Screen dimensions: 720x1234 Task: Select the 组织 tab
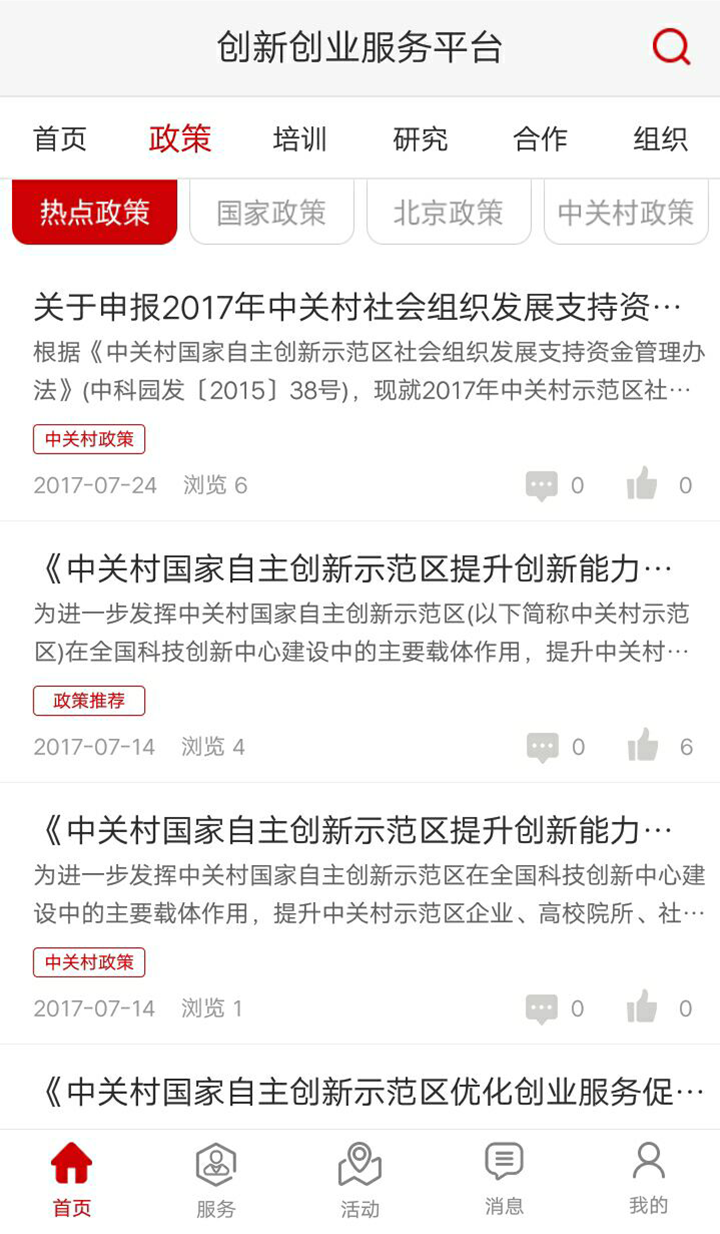tap(660, 139)
